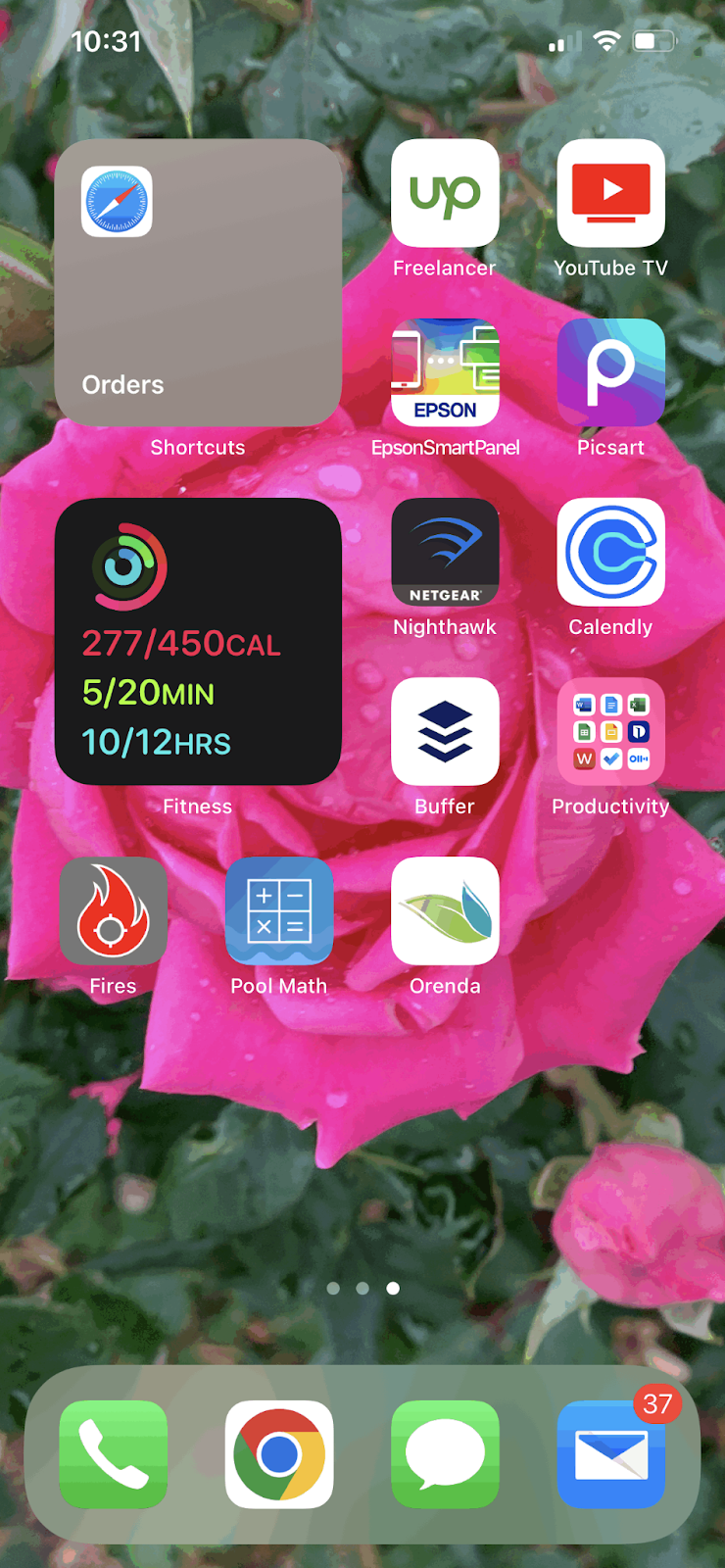Launch Pool Math
This screenshot has height=1568, width=725.
tap(279, 910)
